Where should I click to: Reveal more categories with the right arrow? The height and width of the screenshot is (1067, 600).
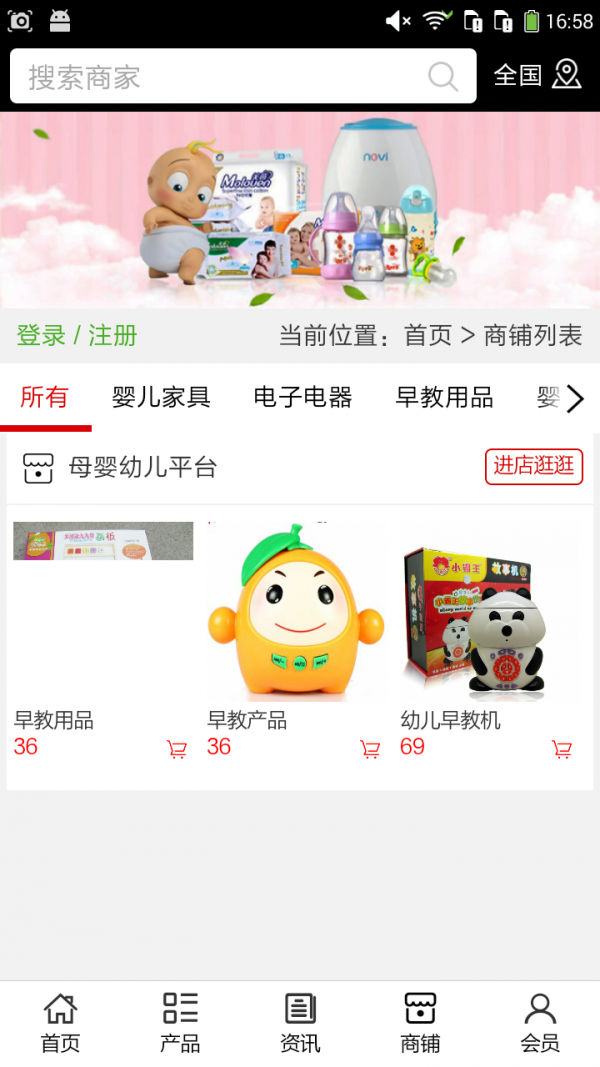pyautogui.click(x=575, y=399)
